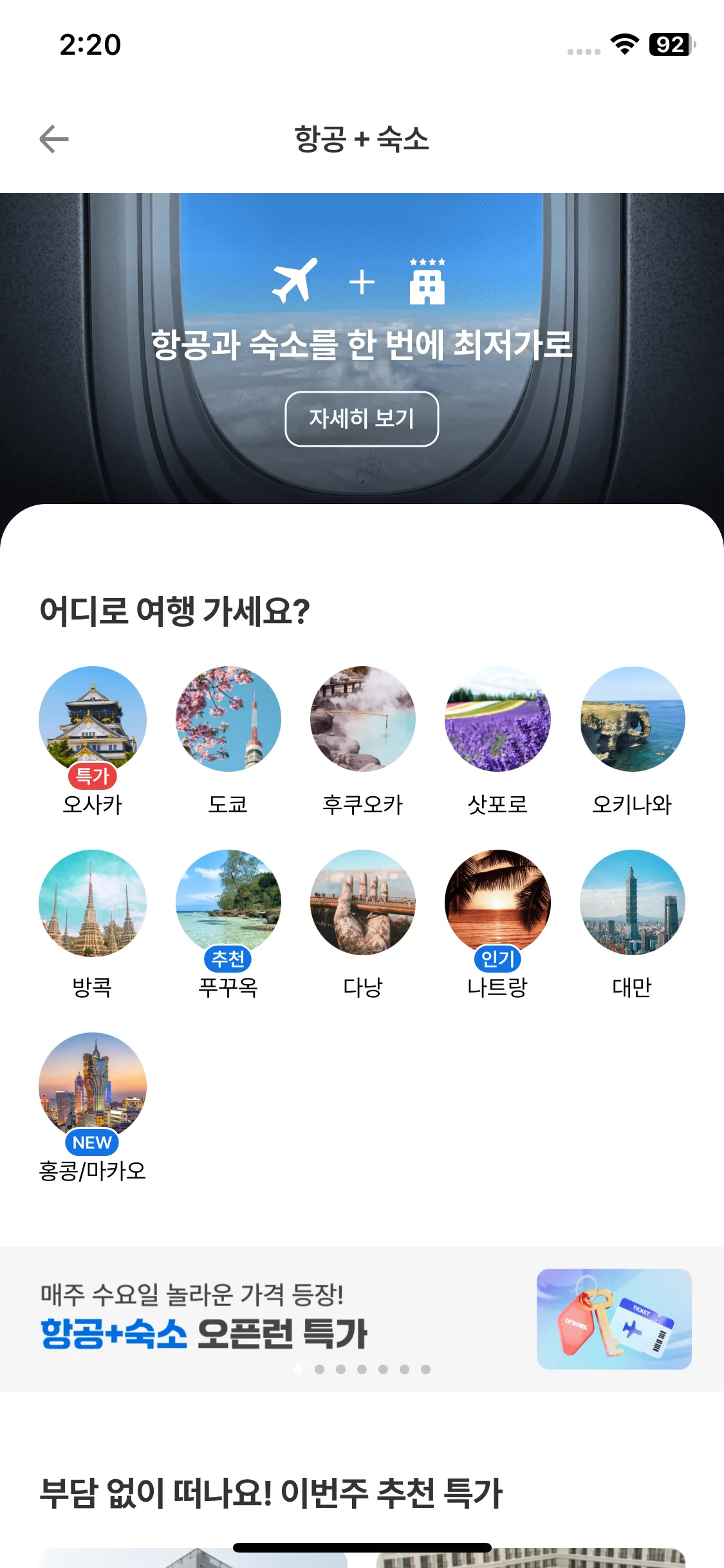Select the Bangkok temple destination circle
The height and width of the screenshot is (1568, 724).
point(93,901)
